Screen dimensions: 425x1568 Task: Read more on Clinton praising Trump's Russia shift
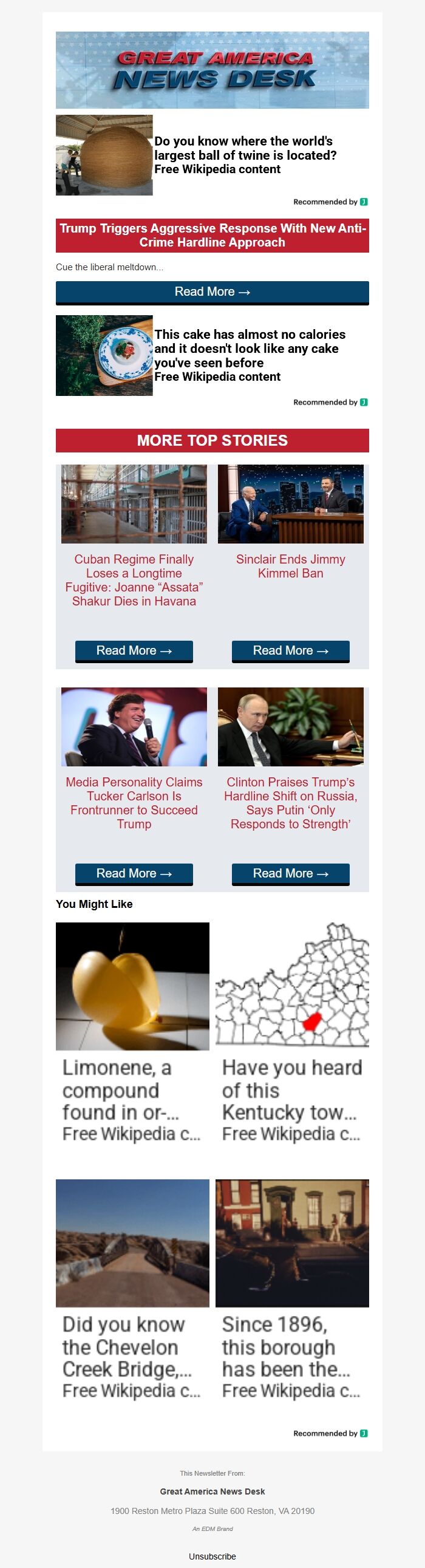tap(290, 873)
